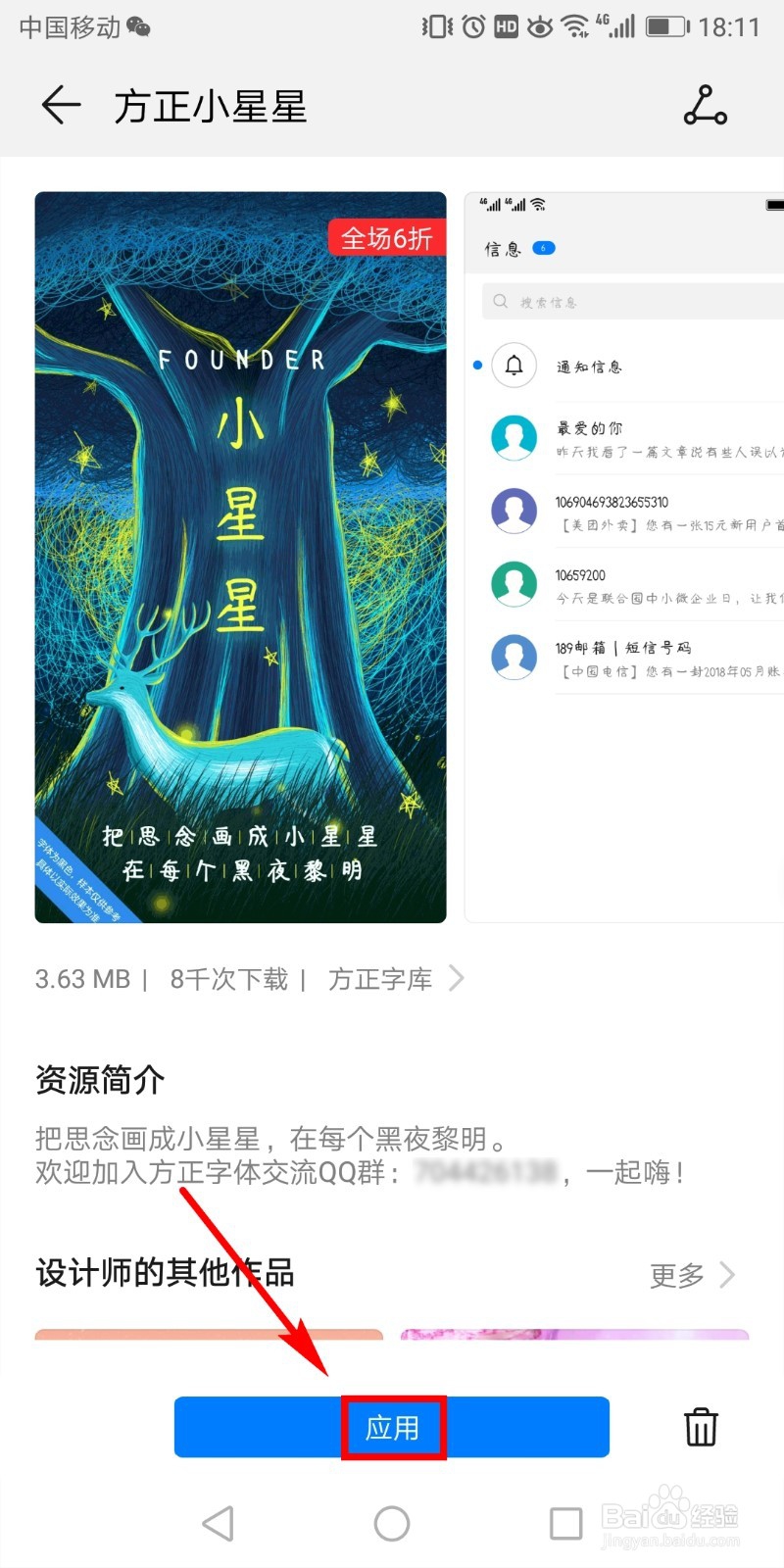Apply the 方正小星星 font

pos(392,1428)
